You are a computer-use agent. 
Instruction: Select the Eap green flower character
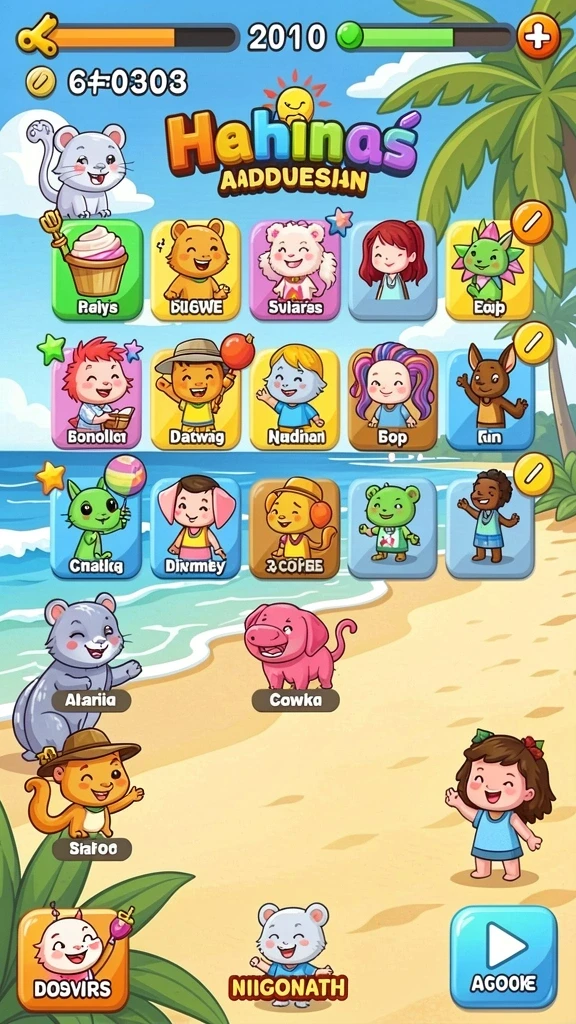pyautogui.click(x=489, y=270)
